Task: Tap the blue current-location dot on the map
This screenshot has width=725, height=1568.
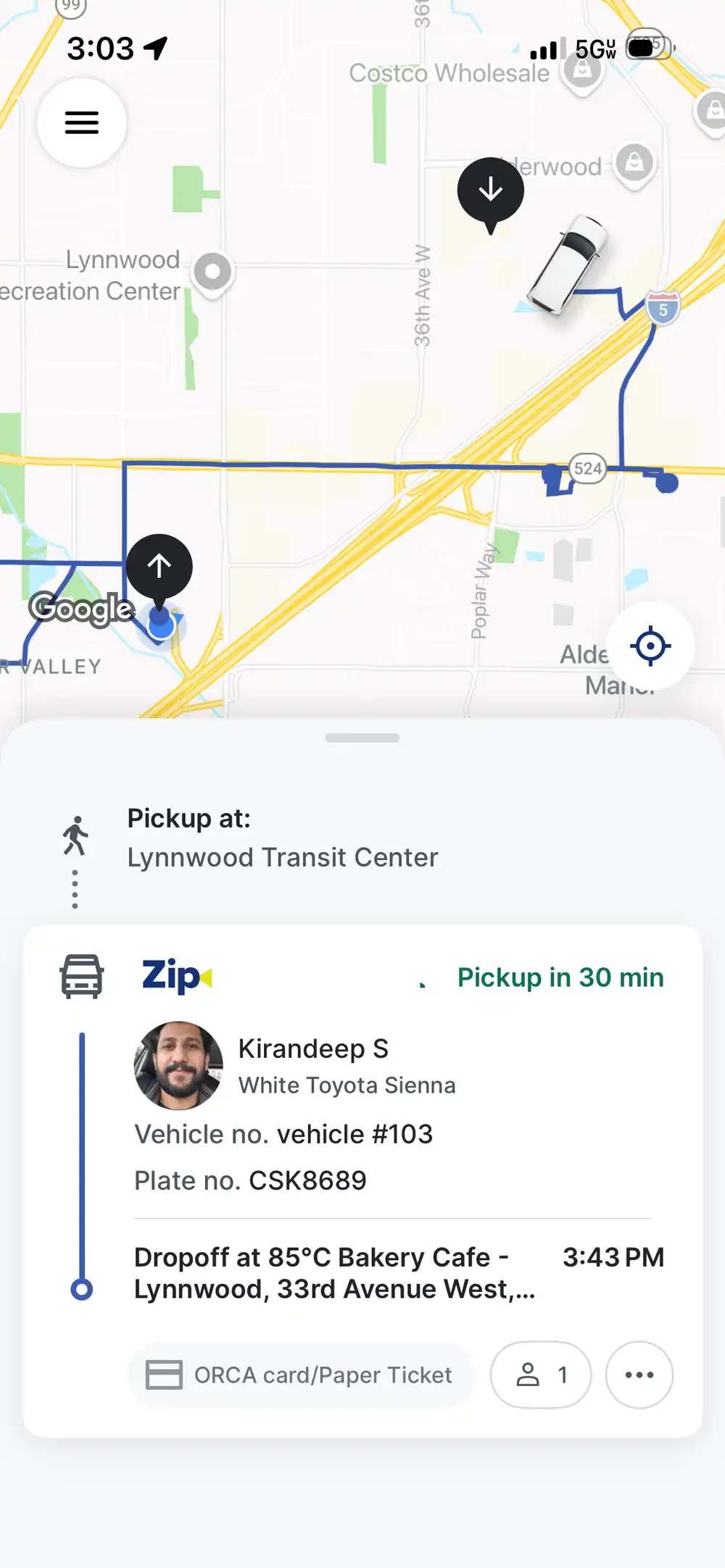Action: click(x=160, y=623)
